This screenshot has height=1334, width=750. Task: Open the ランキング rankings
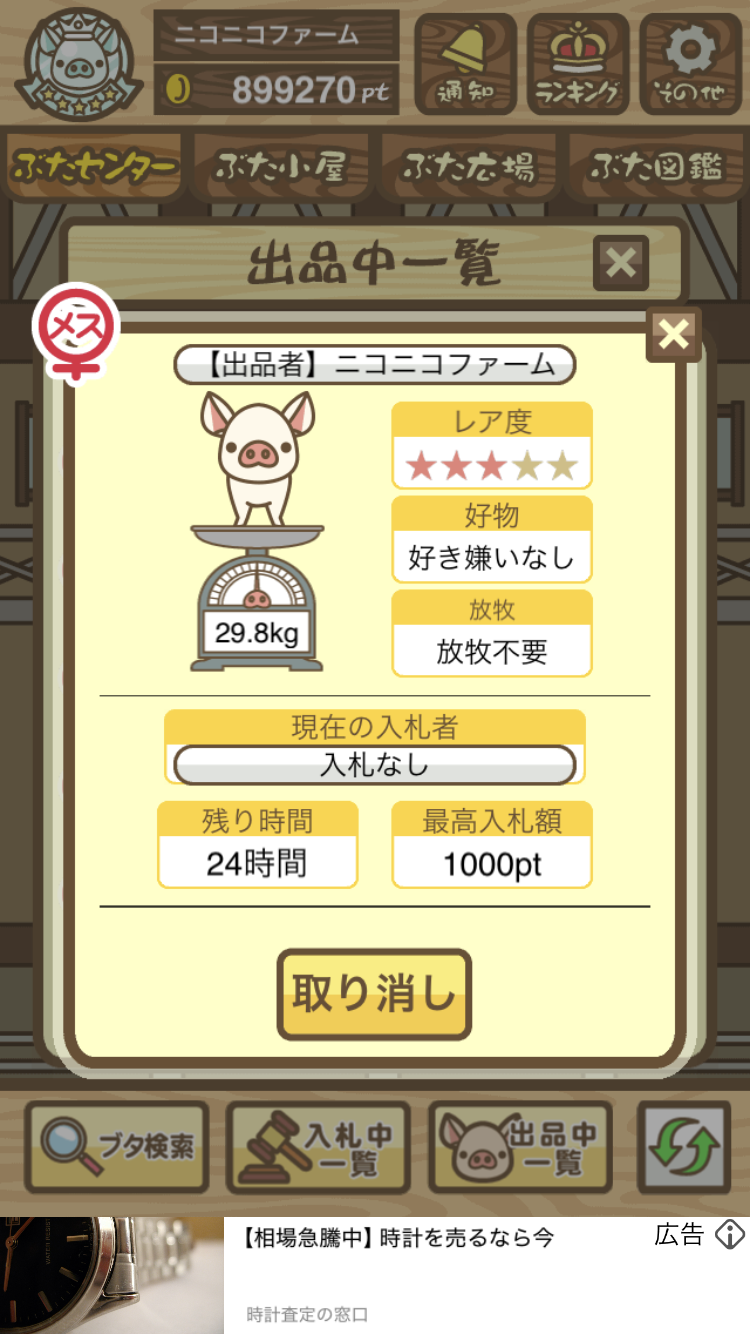pyautogui.click(x=578, y=64)
